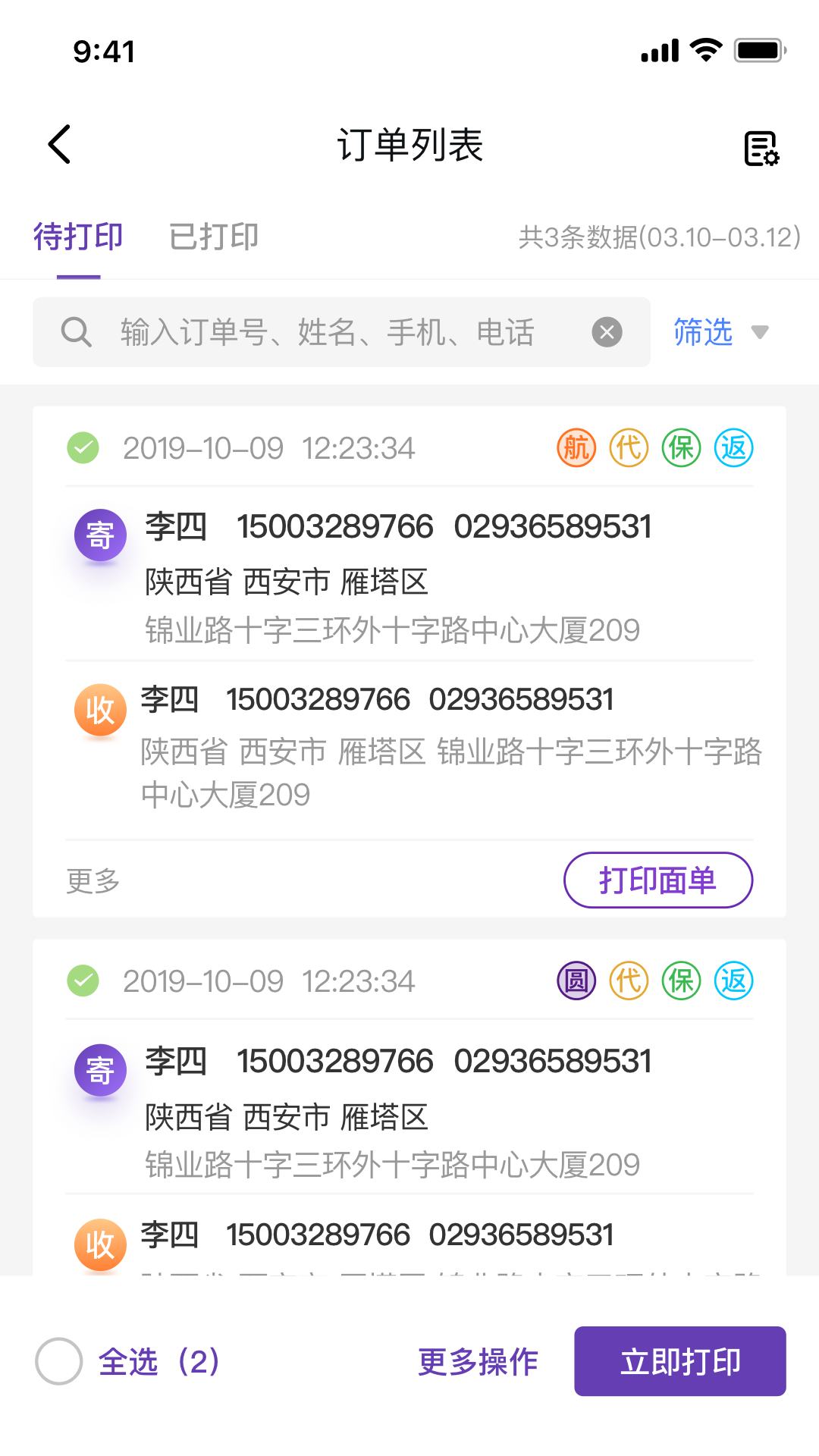Select the 待打印 tab
The height and width of the screenshot is (1456, 819).
point(77,236)
